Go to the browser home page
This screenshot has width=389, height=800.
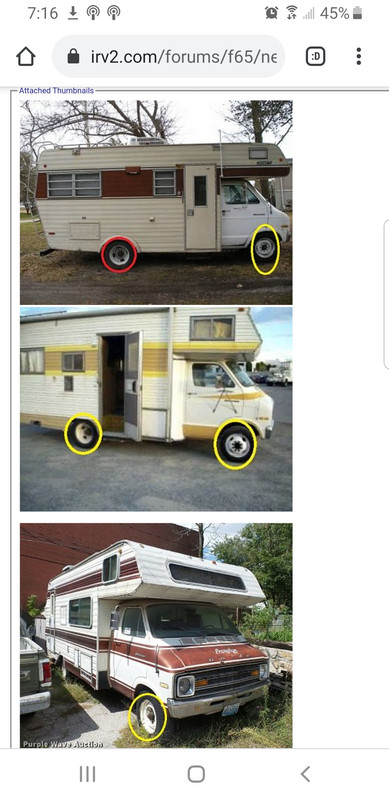point(26,57)
